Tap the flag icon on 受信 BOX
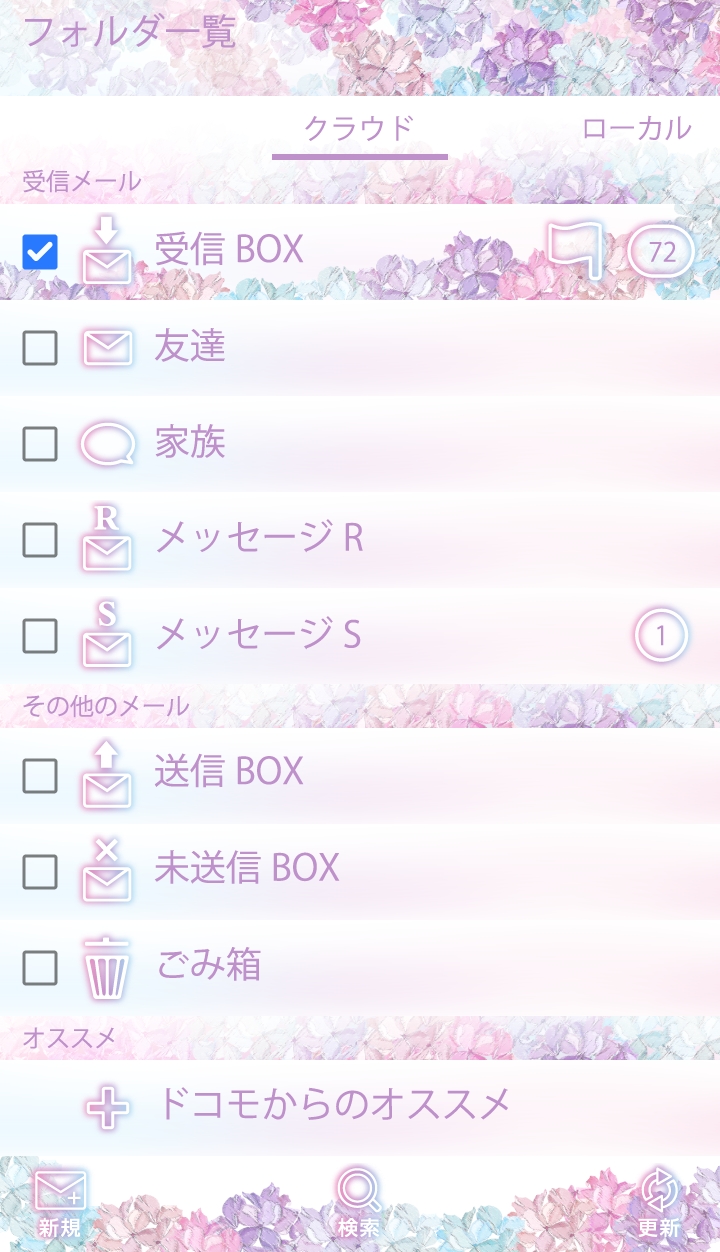The width and height of the screenshot is (720, 1252). [x=576, y=250]
